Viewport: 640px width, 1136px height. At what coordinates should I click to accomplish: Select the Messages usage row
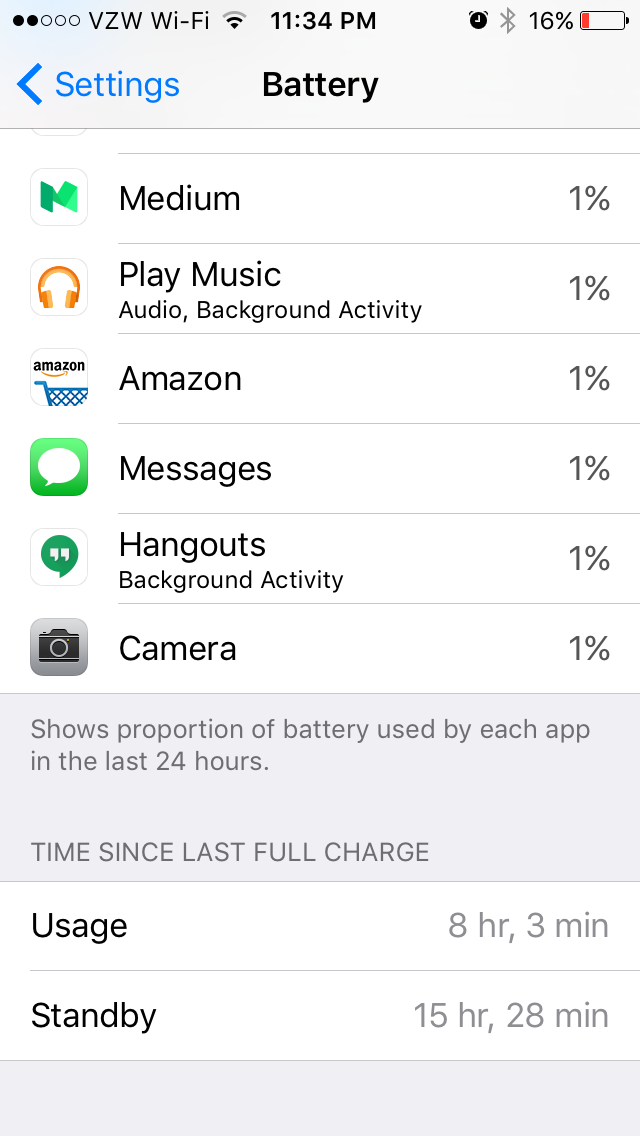[x=320, y=468]
